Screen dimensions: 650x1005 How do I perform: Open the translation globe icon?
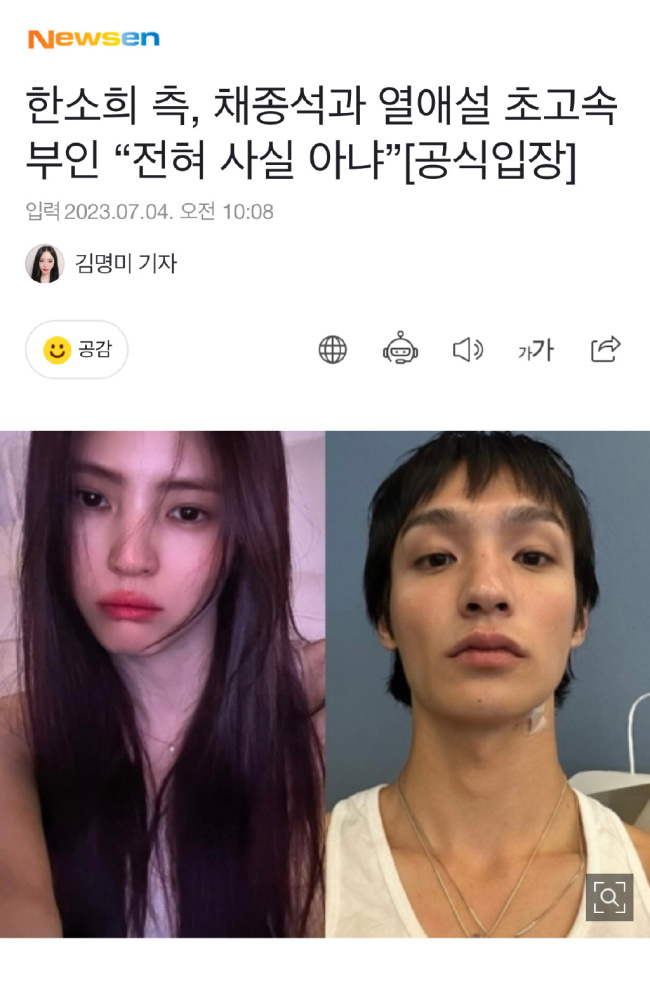pos(332,349)
